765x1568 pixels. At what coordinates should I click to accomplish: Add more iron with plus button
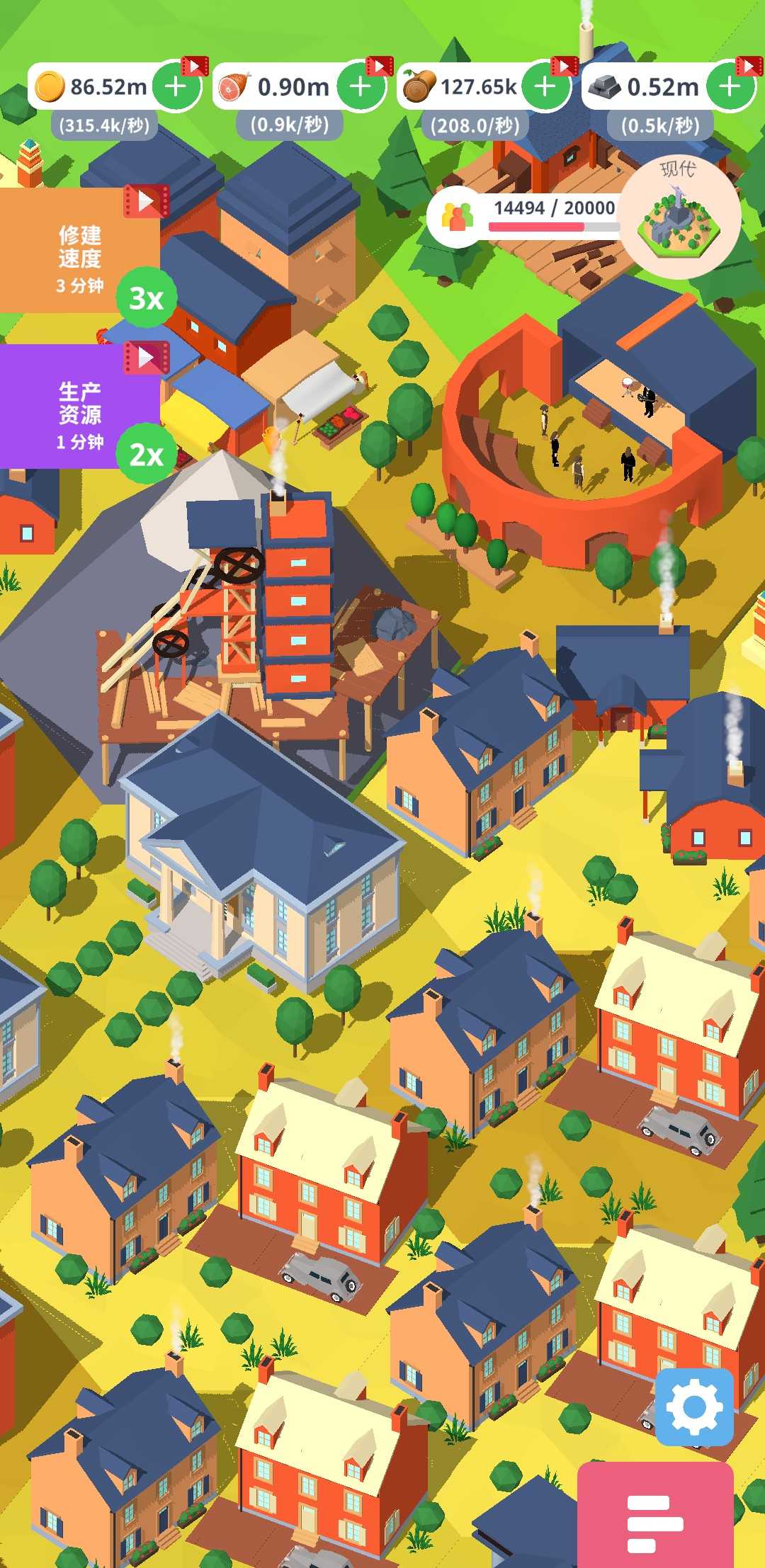pyautogui.click(x=730, y=87)
